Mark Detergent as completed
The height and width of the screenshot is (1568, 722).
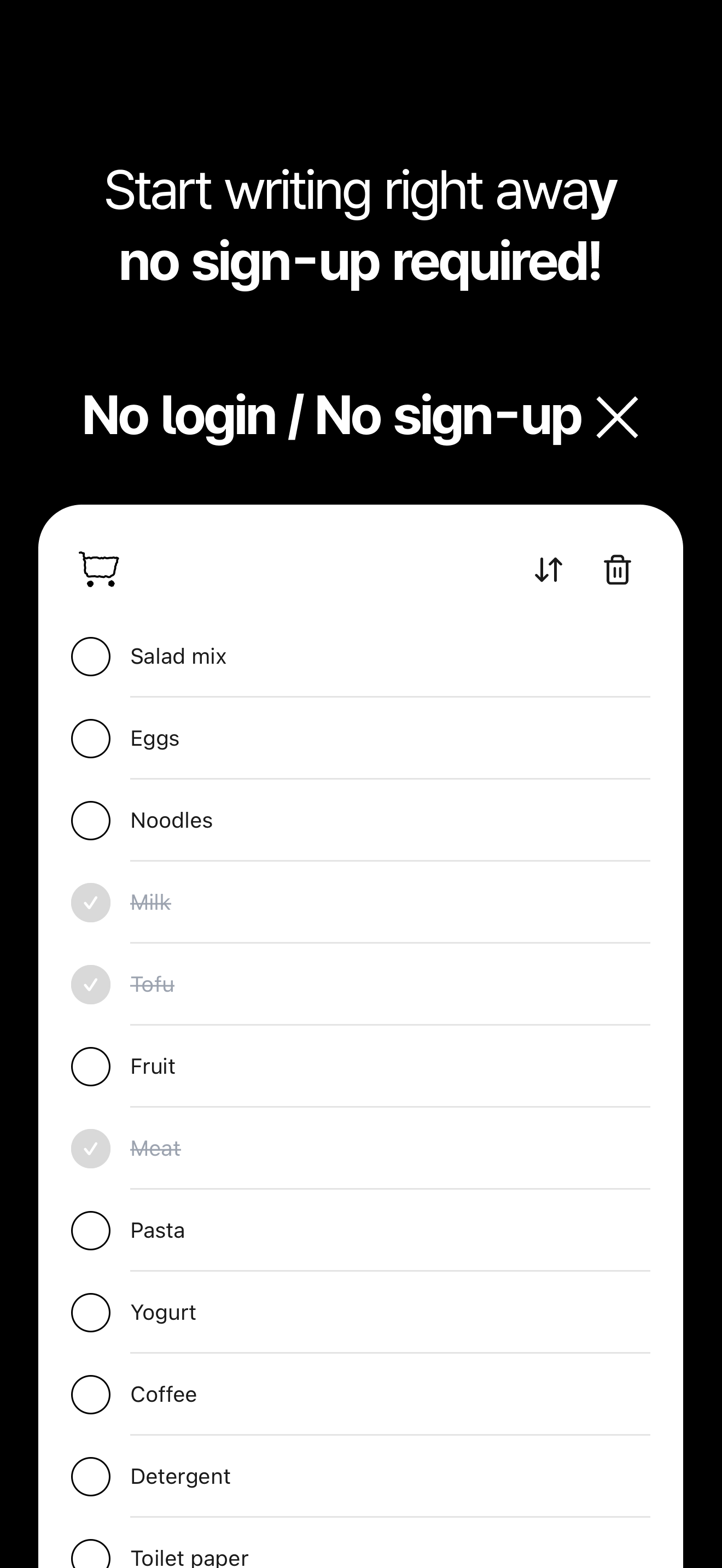point(90,1477)
